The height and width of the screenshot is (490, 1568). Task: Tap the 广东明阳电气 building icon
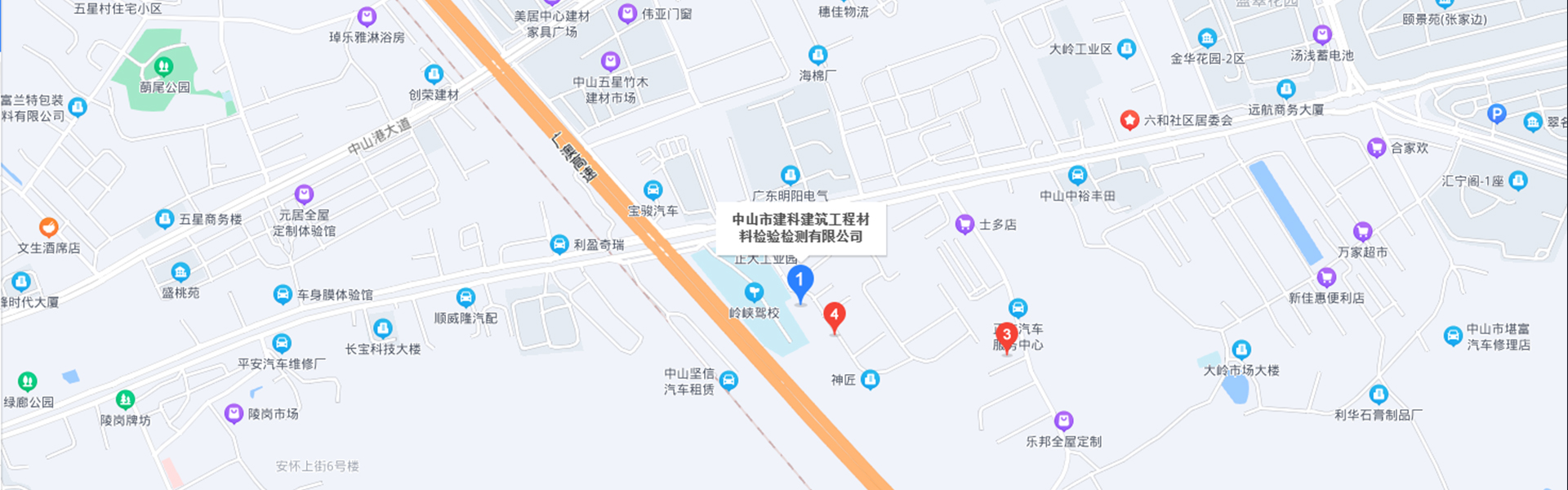coord(790,176)
